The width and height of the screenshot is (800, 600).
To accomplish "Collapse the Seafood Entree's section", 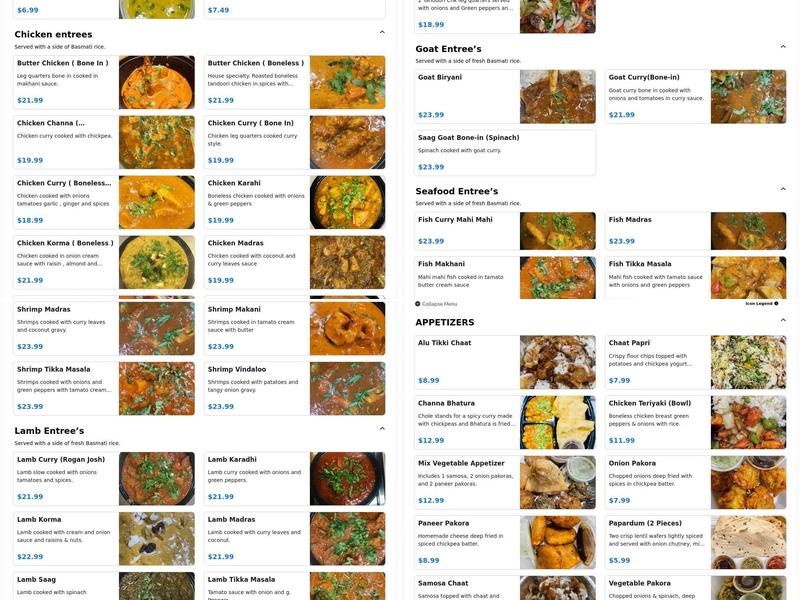I will pyautogui.click(x=783, y=190).
